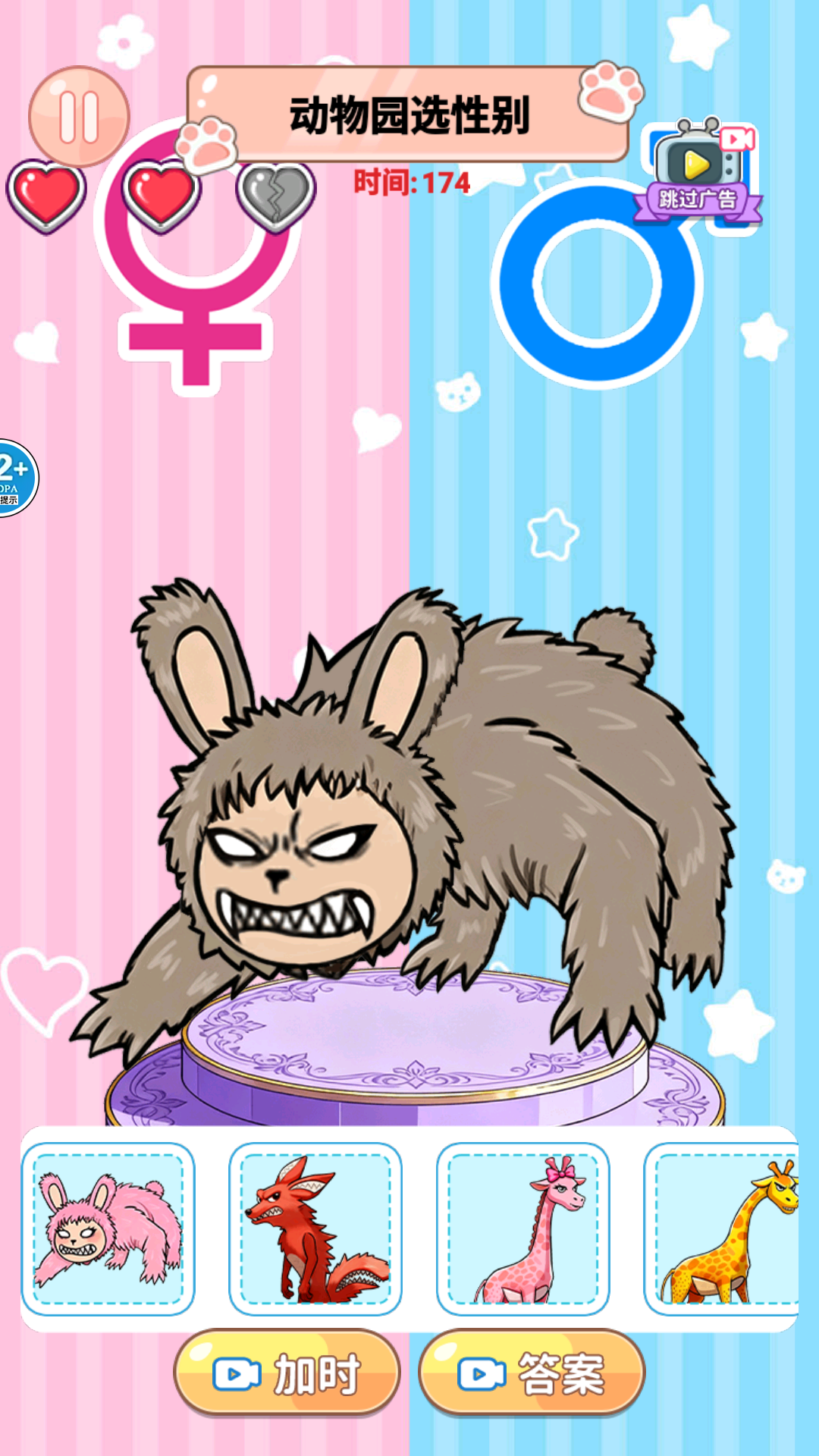Watch video to reveal 答案
The width and height of the screenshot is (819, 1456).
[x=532, y=1373]
